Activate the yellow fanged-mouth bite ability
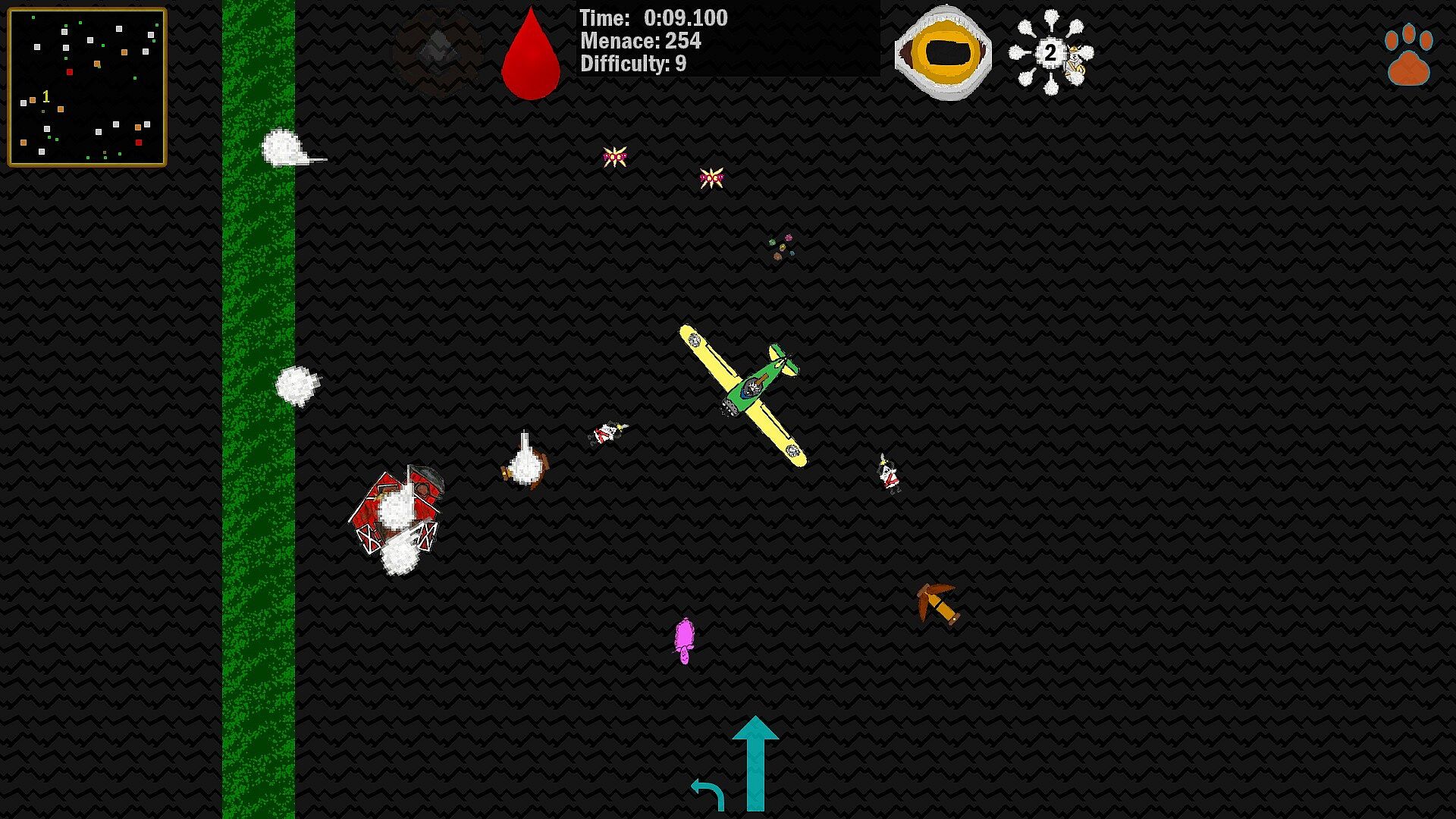Screen dimensions: 1456x819 pyautogui.click(x=943, y=52)
